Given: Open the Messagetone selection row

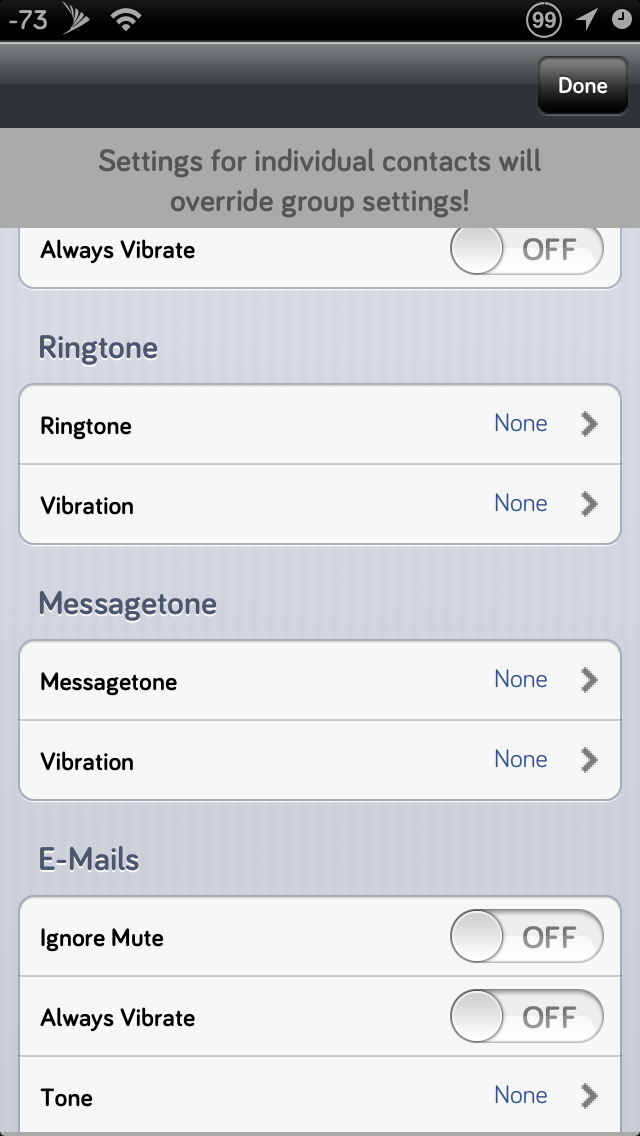Looking at the screenshot, I should point(320,680).
